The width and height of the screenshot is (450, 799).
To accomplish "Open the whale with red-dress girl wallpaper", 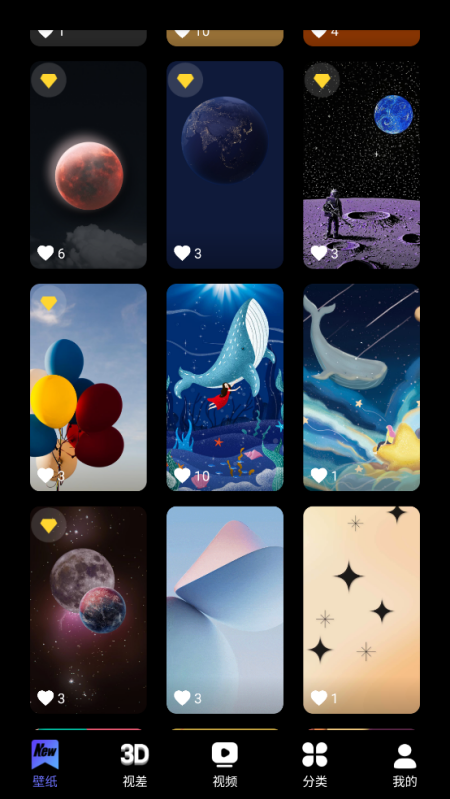I will coord(225,387).
